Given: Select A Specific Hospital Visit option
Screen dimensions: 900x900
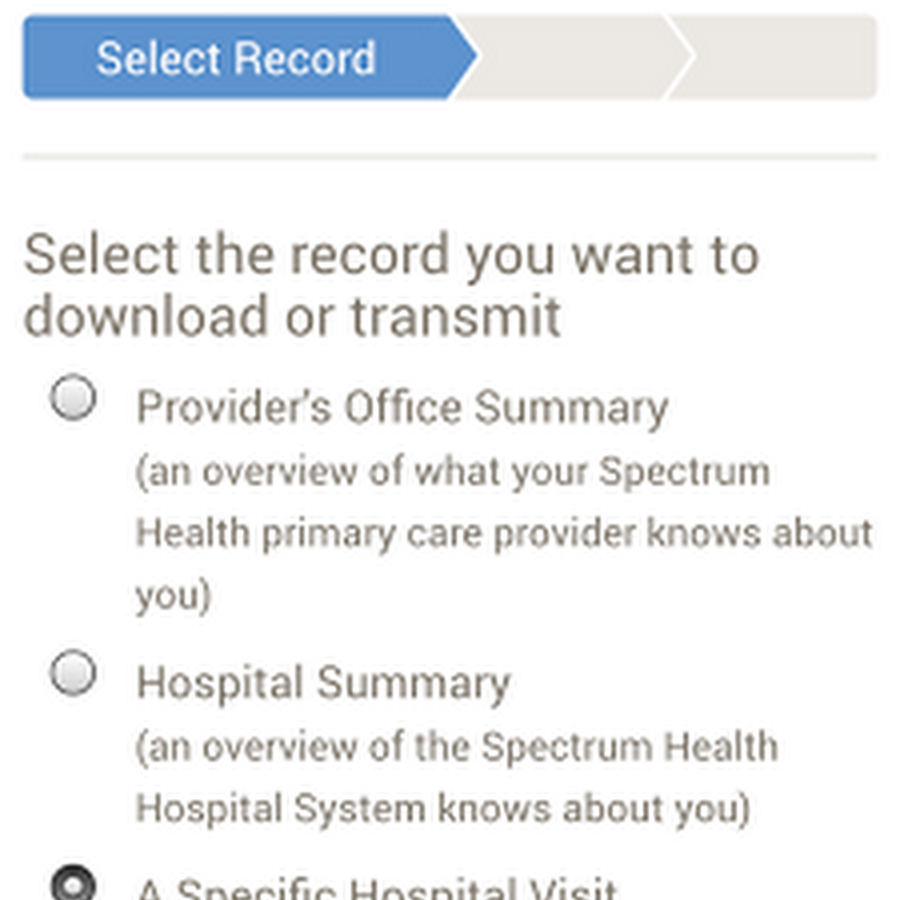Looking at the screenshot, I should coord(74,886).
